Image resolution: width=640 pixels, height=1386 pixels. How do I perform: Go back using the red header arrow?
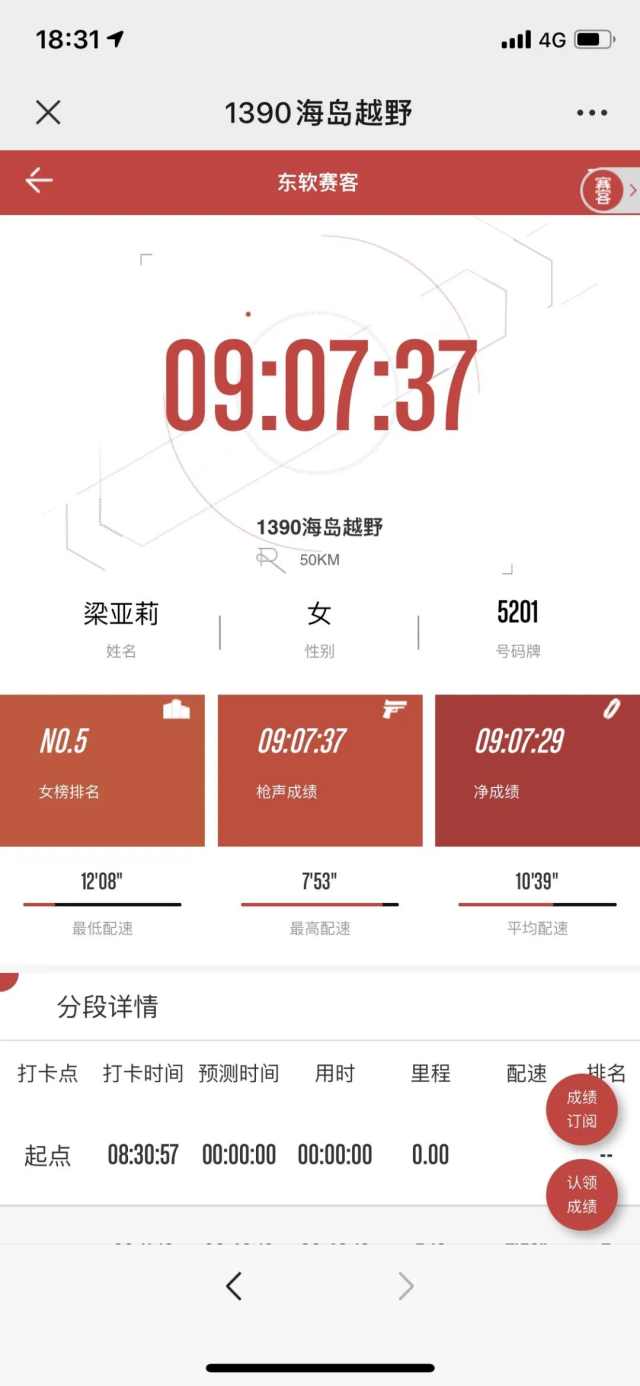click(x=39, y=181)
